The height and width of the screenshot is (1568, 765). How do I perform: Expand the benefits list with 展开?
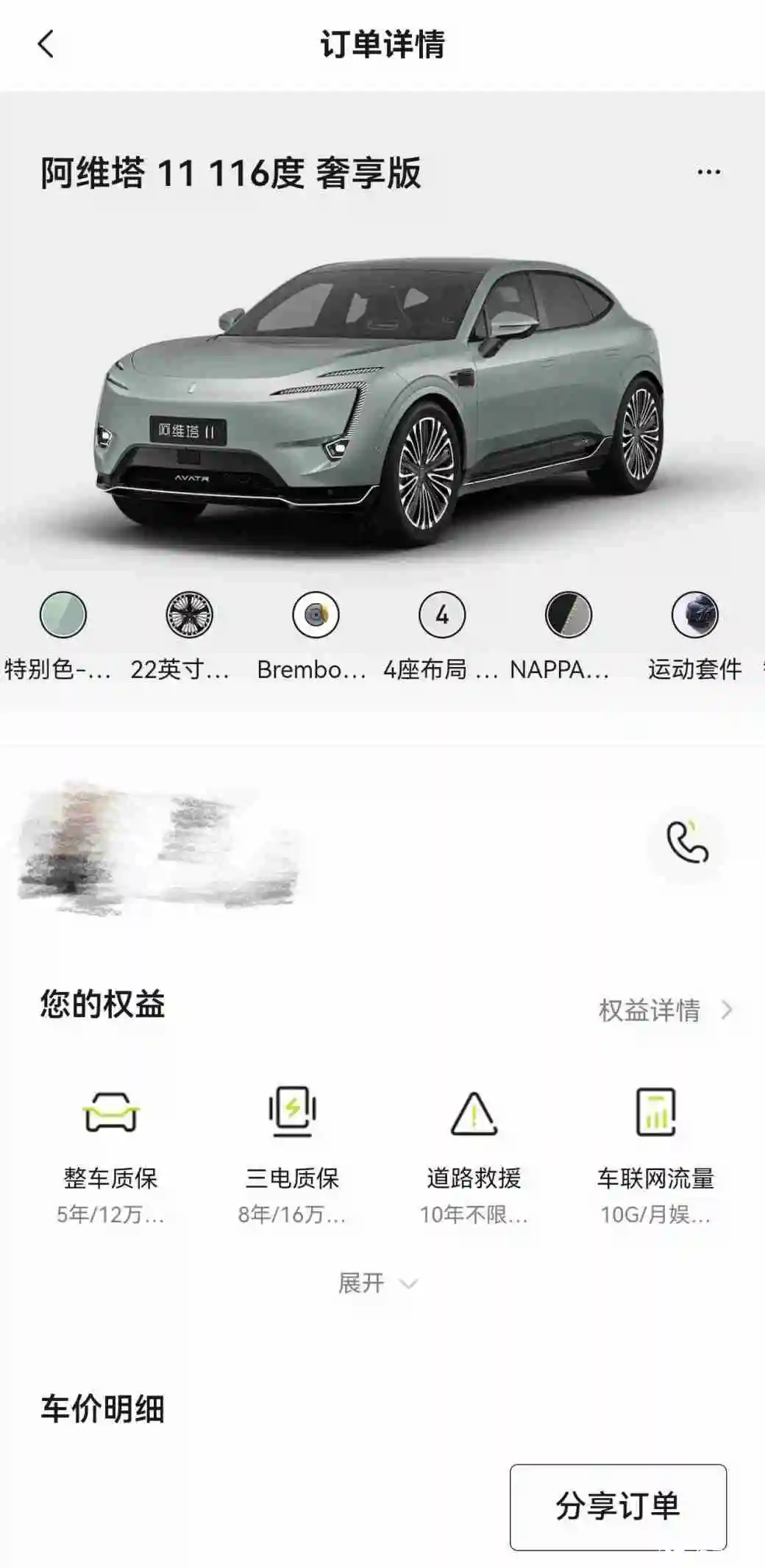(x=377, y=1283)
